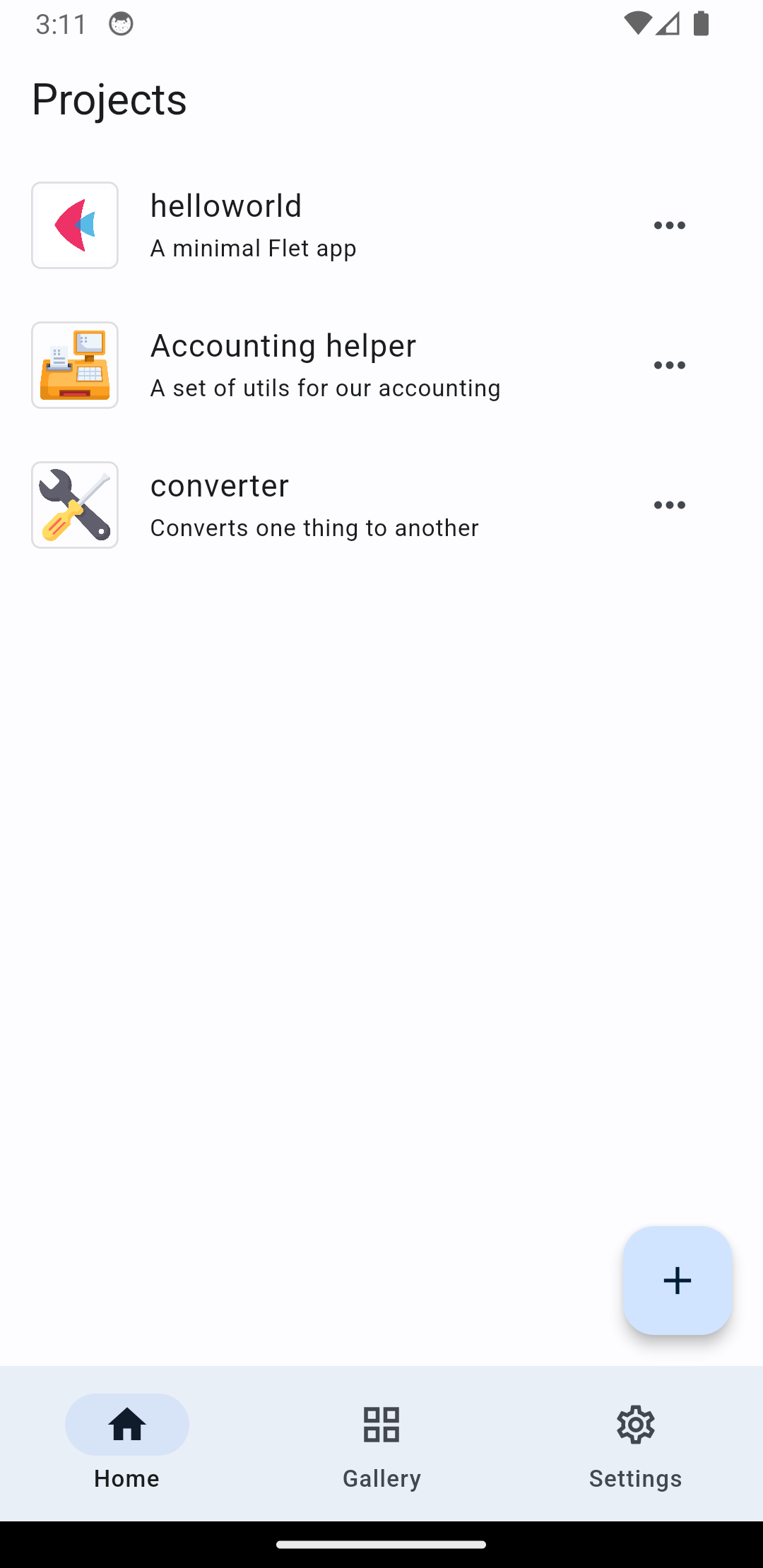Go to the Settings tab
Viewport: 763px width, 1568px height.
click(635, 1442)
